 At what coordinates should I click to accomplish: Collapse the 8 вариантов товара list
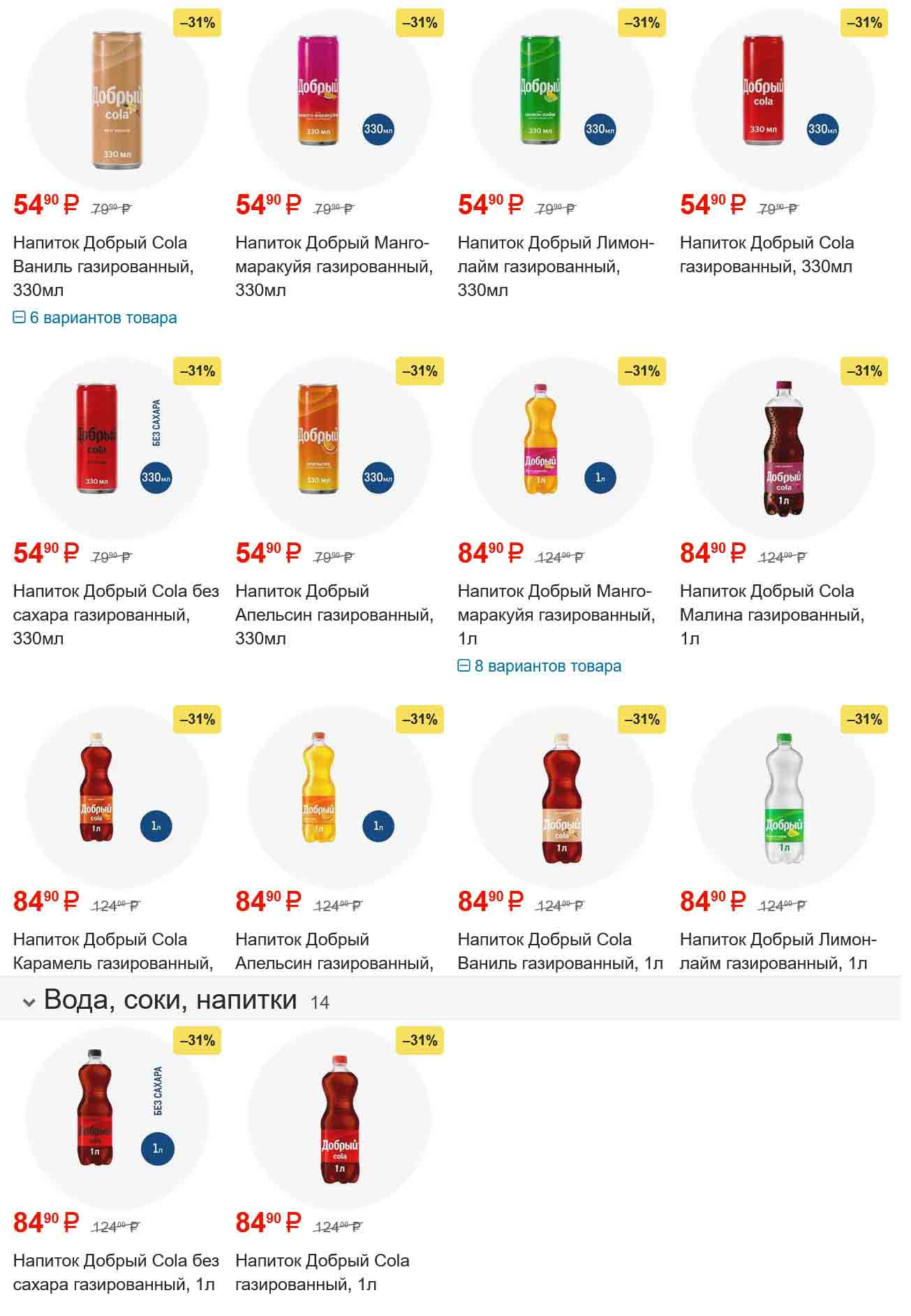540,666
